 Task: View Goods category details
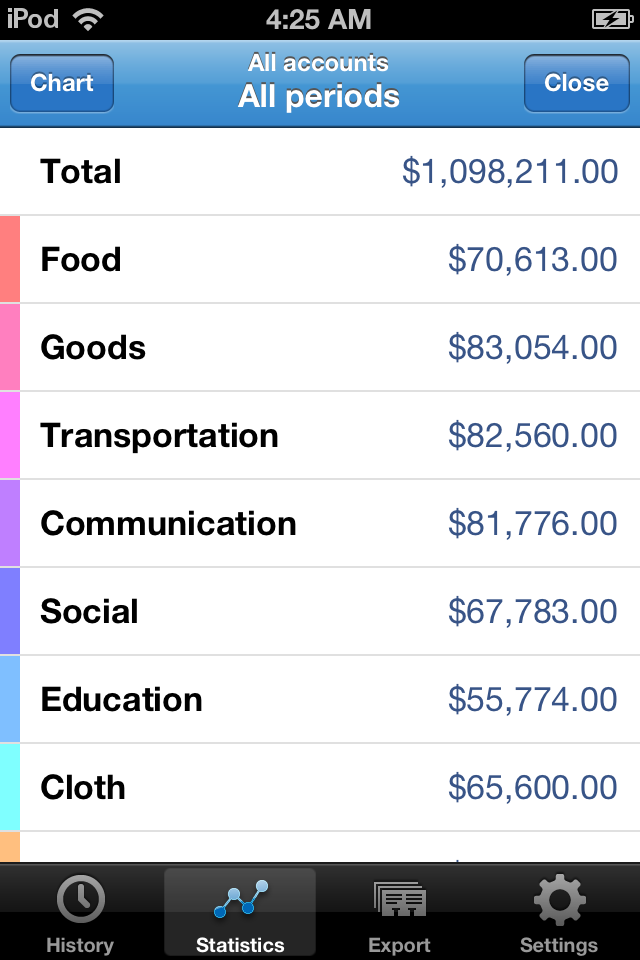pyautogui.click(x=320, y=348)
